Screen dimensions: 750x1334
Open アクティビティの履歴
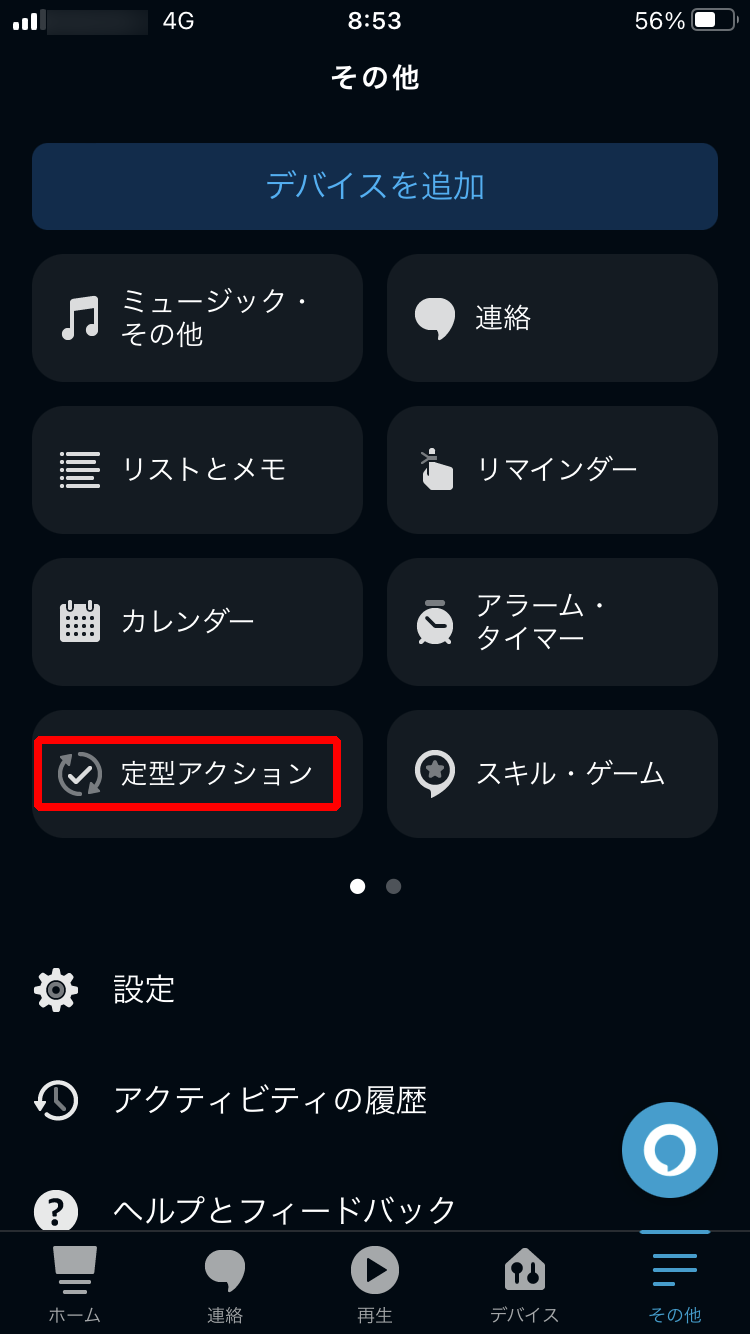coord(375,1100)
